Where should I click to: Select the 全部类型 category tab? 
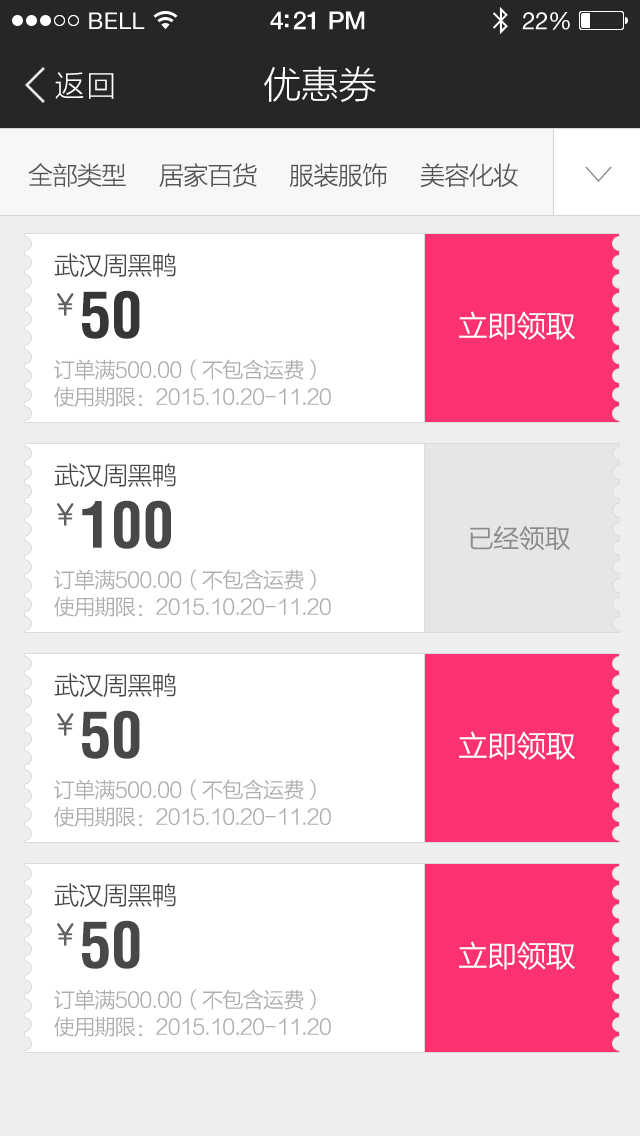[x=77, y=175]
